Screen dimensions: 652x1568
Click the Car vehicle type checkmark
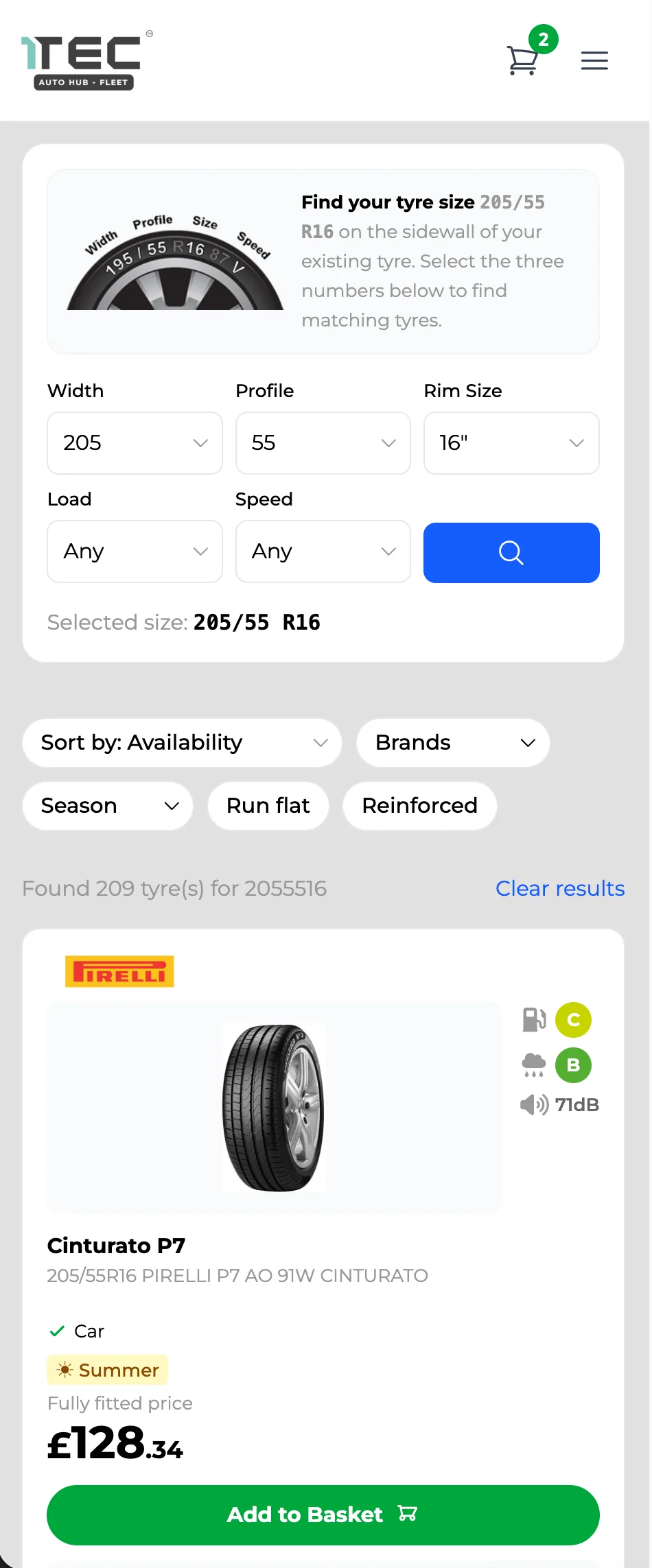point(57,1331)
